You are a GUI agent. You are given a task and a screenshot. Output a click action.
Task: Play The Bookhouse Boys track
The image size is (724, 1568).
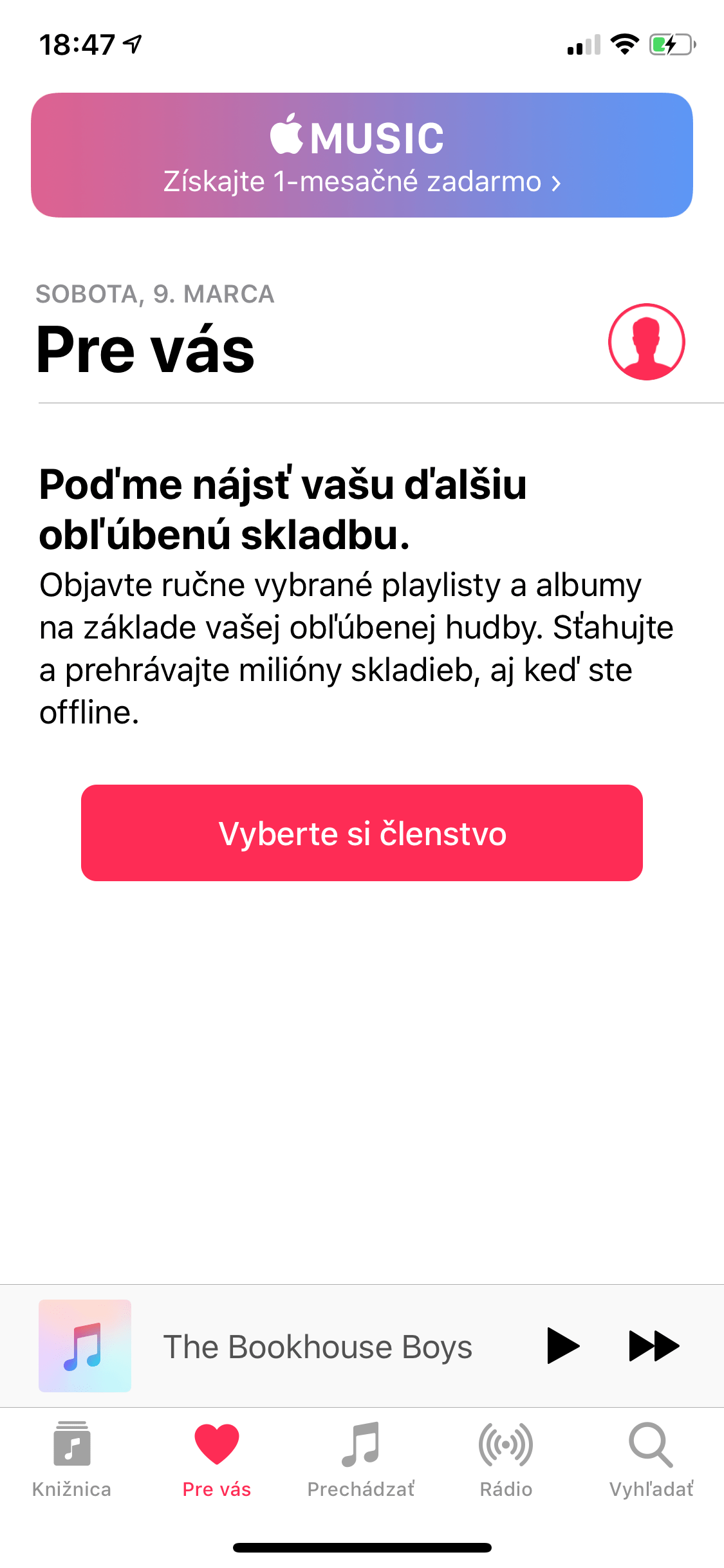coord(562,1345)
